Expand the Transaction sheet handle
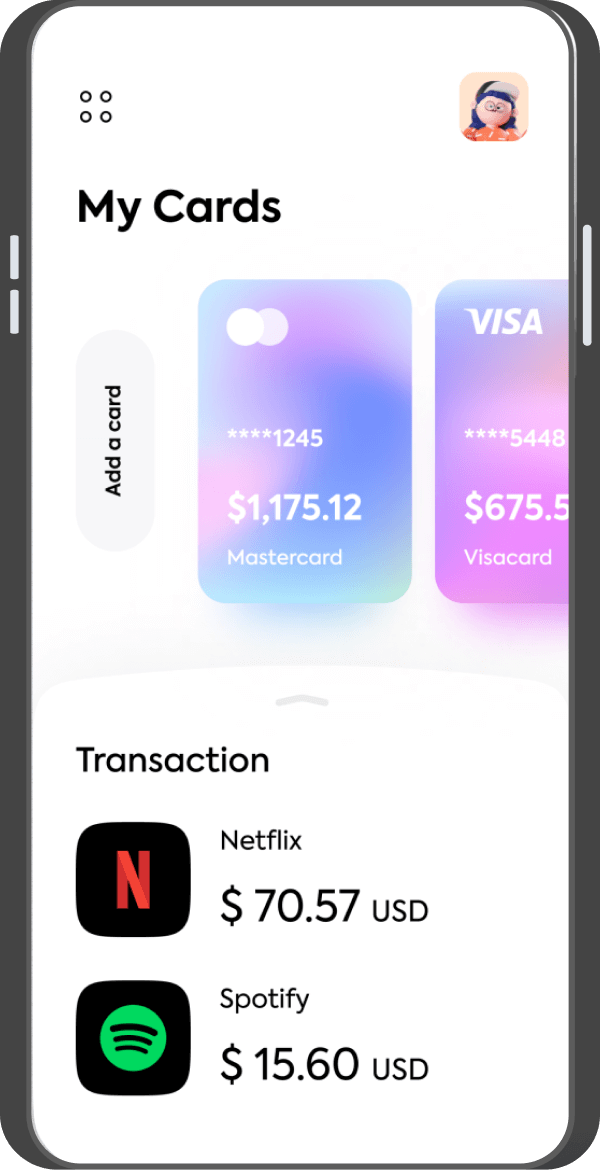 click(x=302, y=702)
